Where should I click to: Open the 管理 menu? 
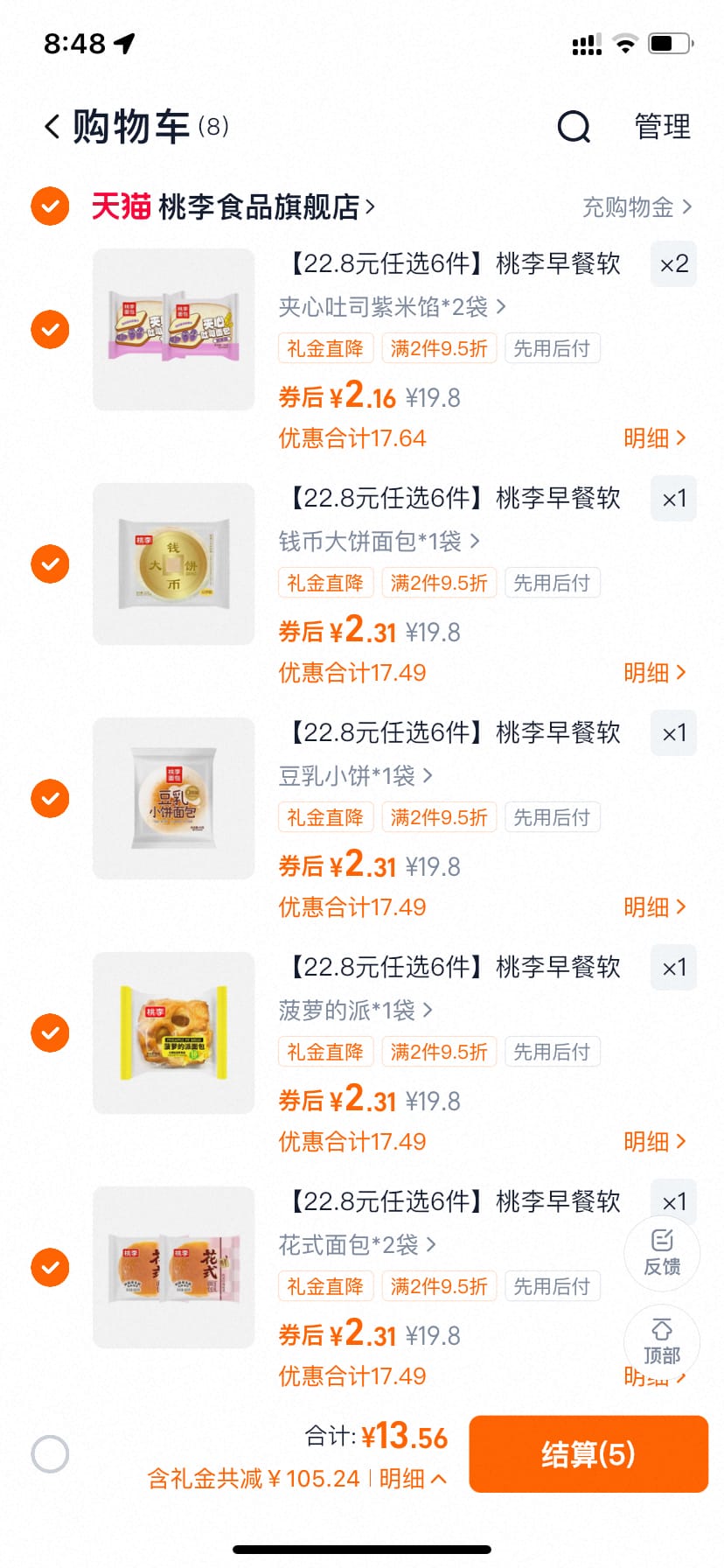(x=662, y=126)
